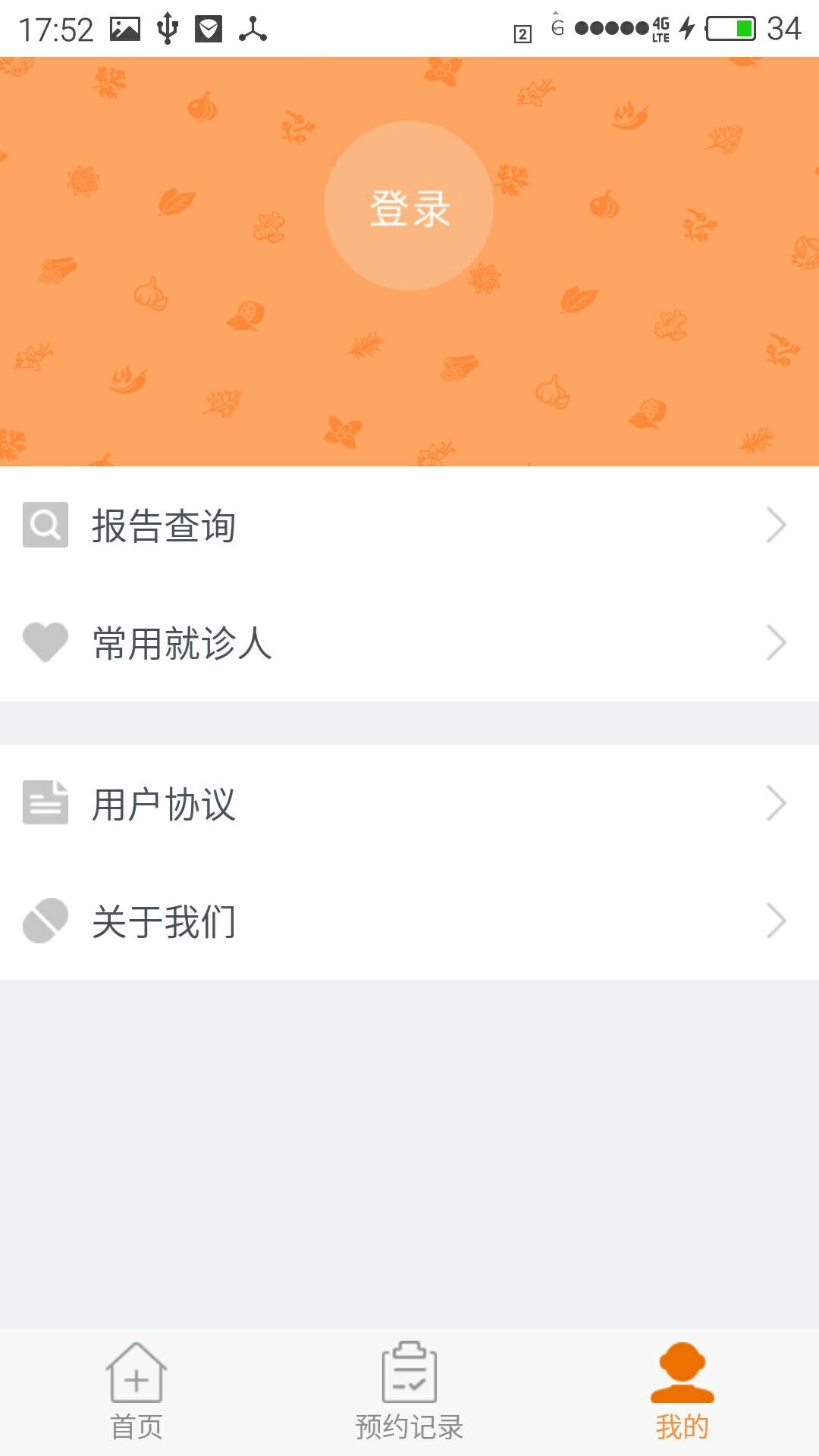
Task: Select the 我的 profile tab
Action: tap(682, 1392)
